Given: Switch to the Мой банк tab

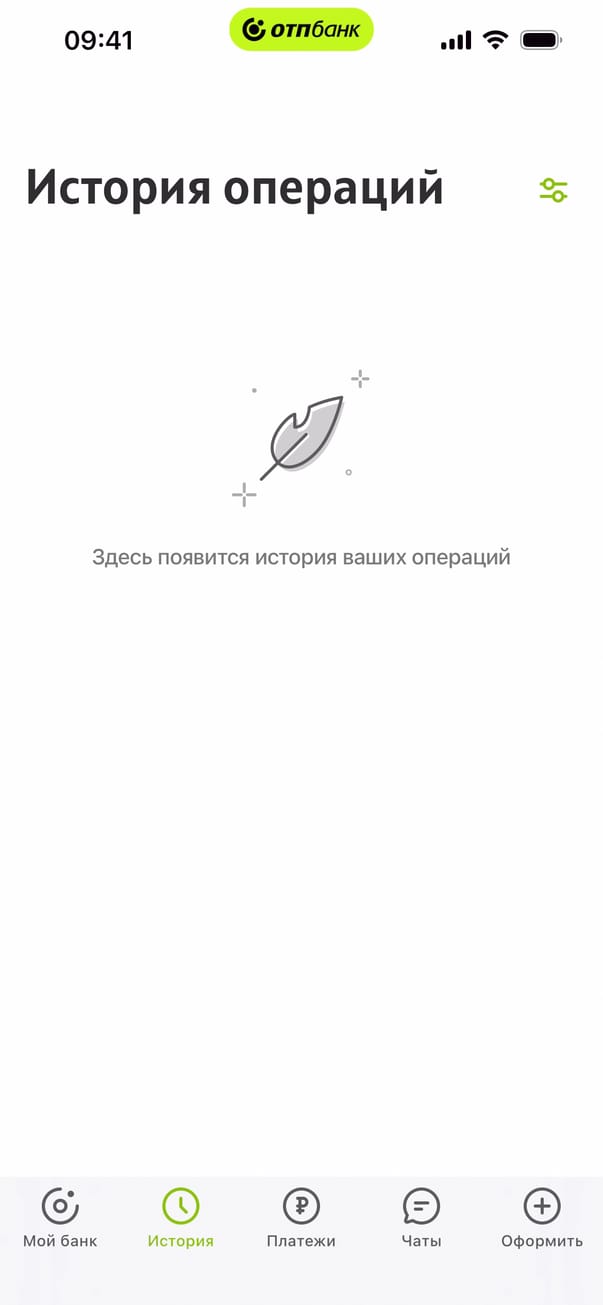Looking at the screenshot, I should [60, 1218].
